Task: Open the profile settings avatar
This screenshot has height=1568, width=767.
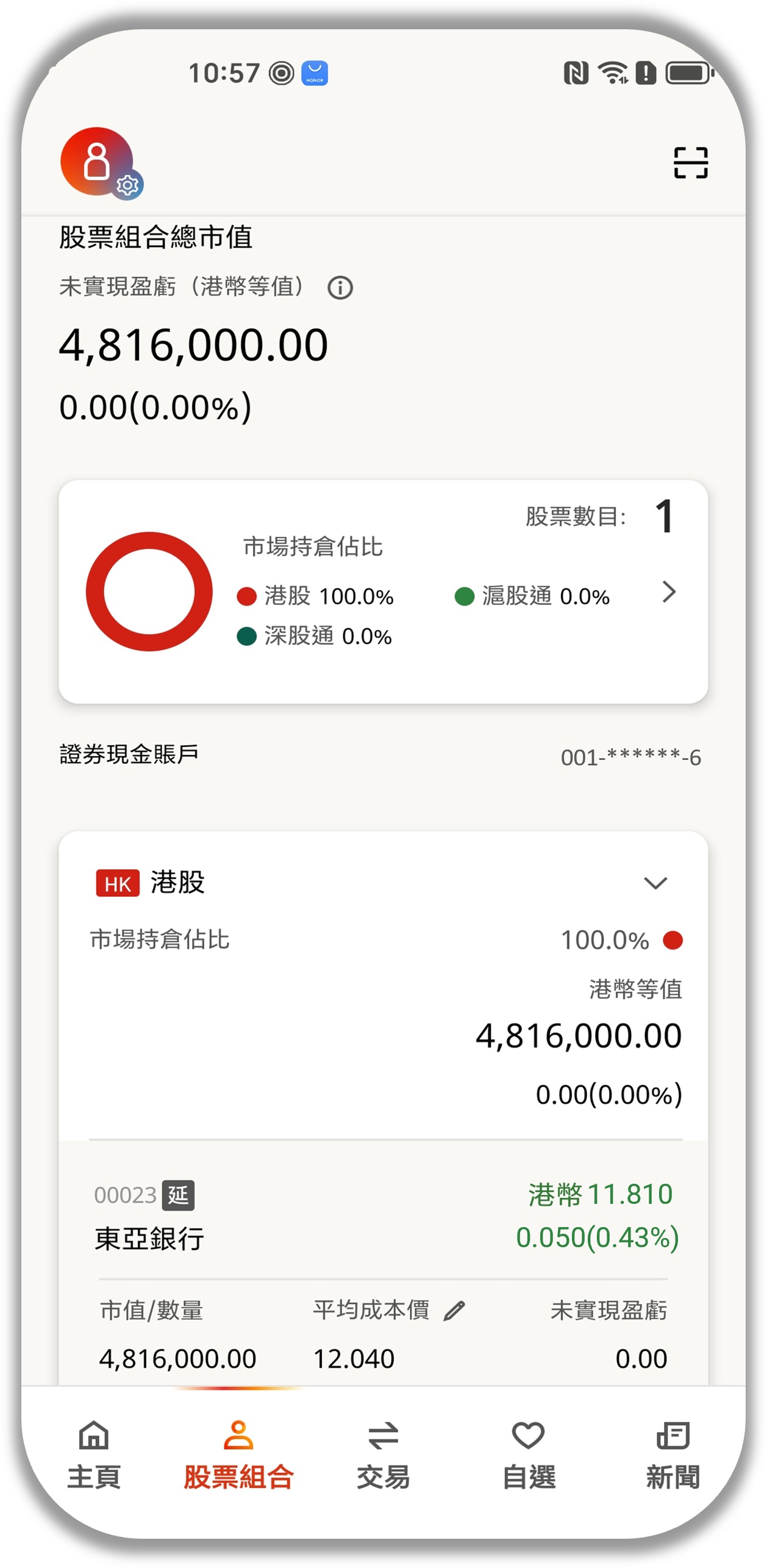Action: pos(100,163)
